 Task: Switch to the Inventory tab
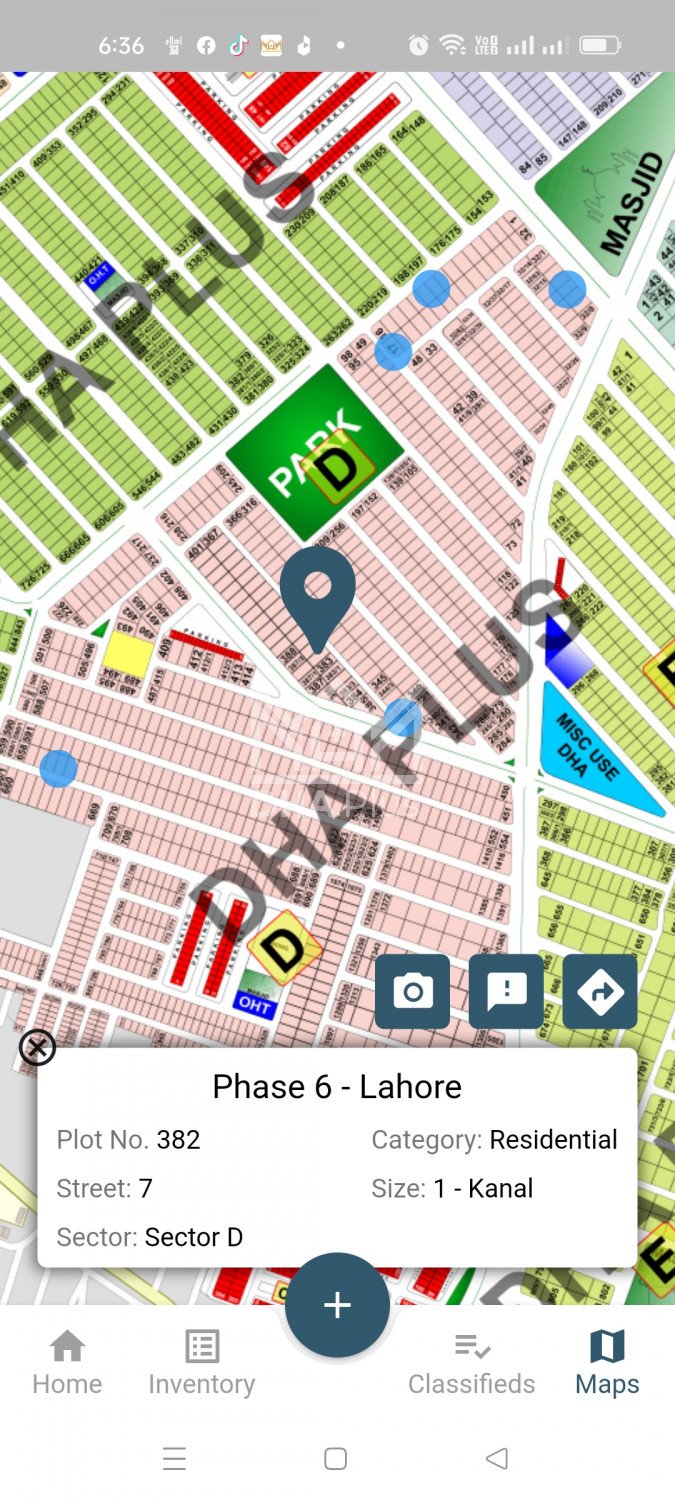[202, 1362]
